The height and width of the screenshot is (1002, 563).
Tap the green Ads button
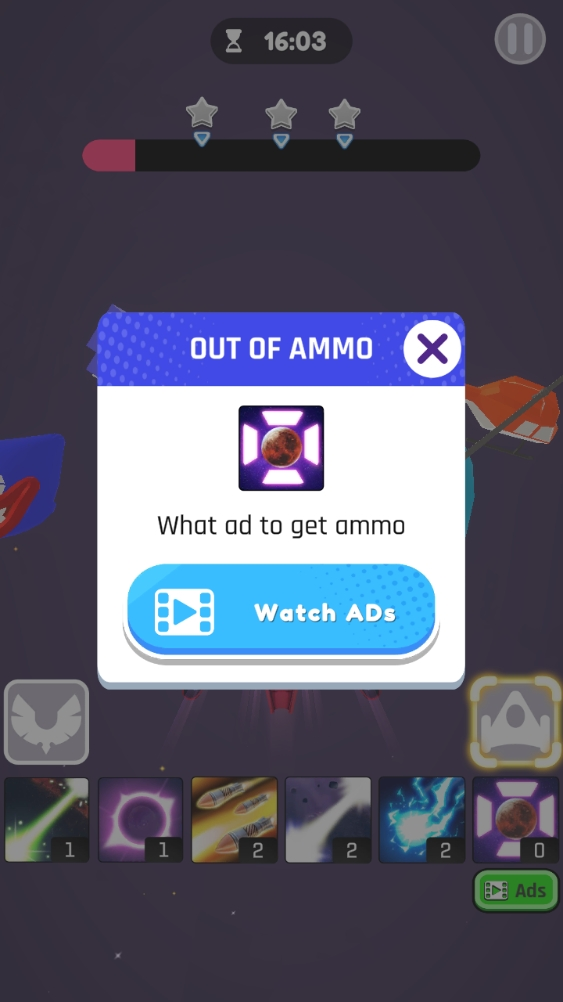516,891
